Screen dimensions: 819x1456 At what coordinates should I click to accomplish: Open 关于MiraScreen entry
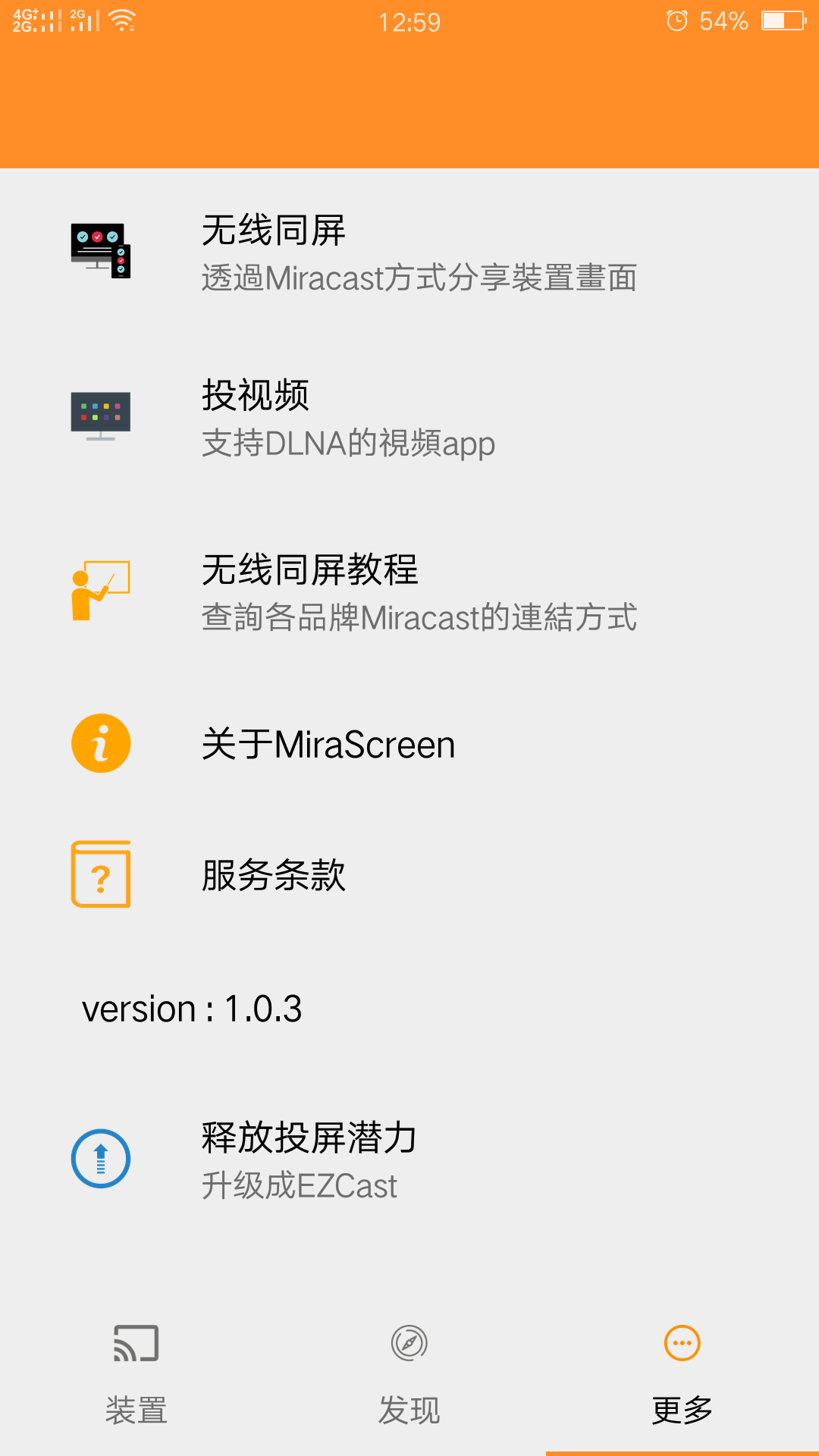point(328,743)
